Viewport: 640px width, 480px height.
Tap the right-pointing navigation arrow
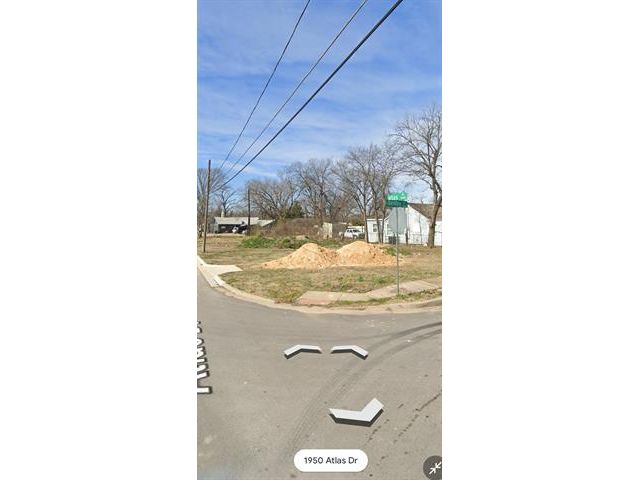point(350,351)
